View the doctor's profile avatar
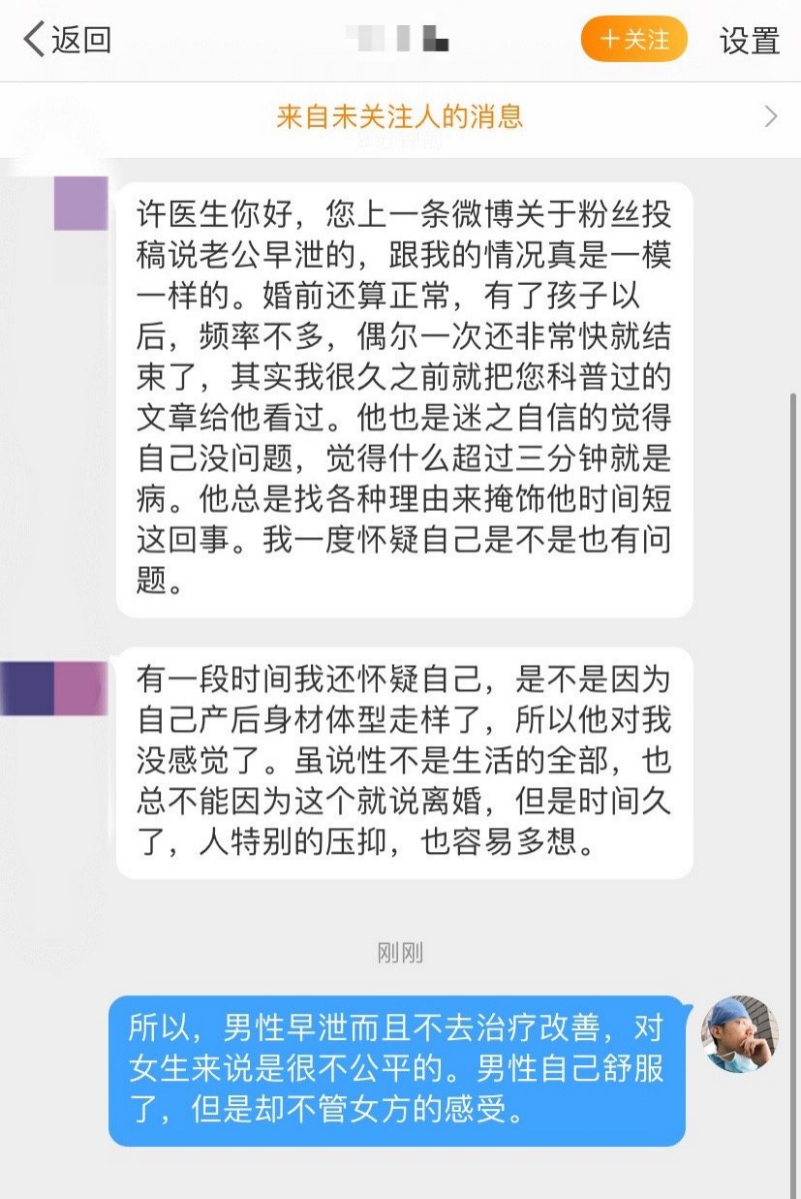 [740, 1033]
